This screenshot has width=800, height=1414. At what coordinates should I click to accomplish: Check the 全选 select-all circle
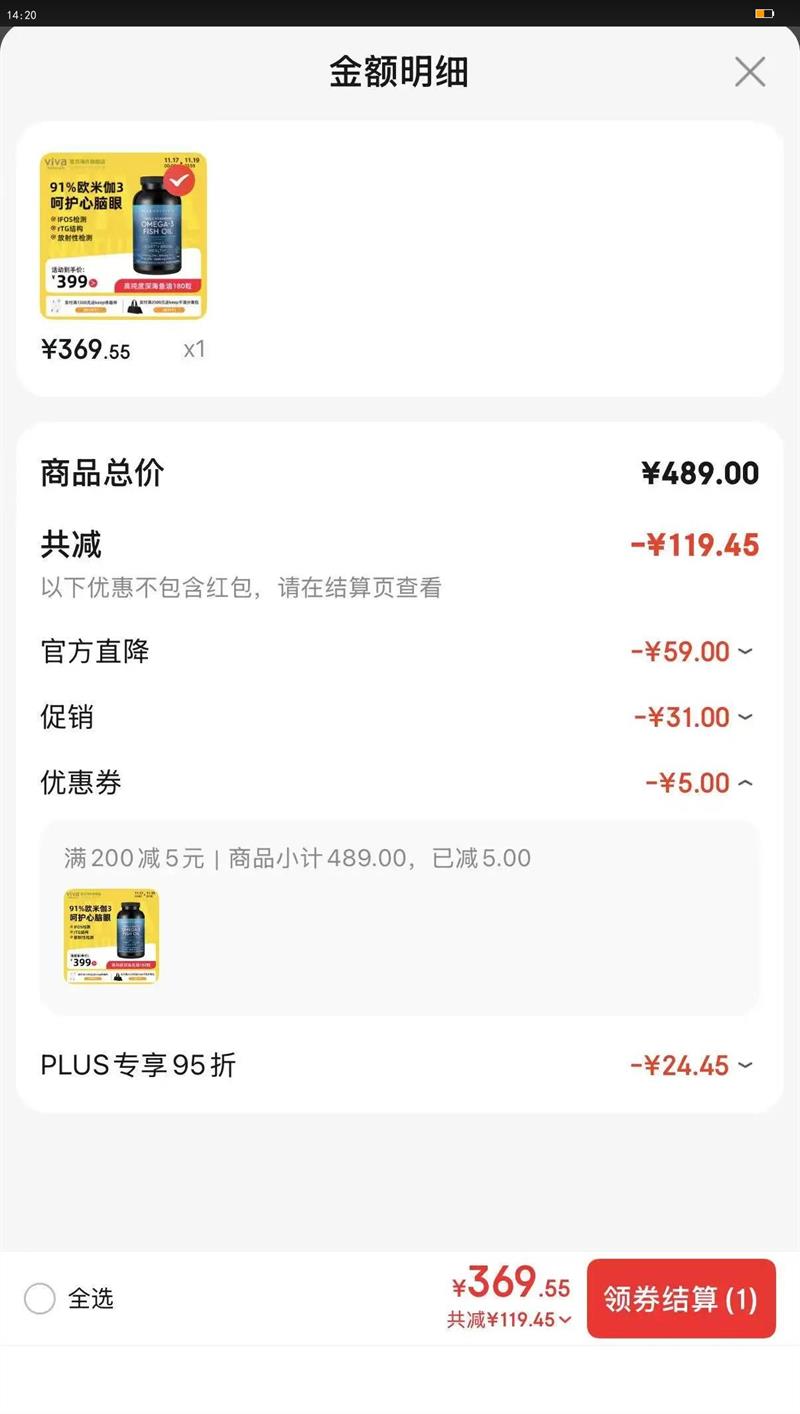pyautogui.click(x=40, y=1299)
